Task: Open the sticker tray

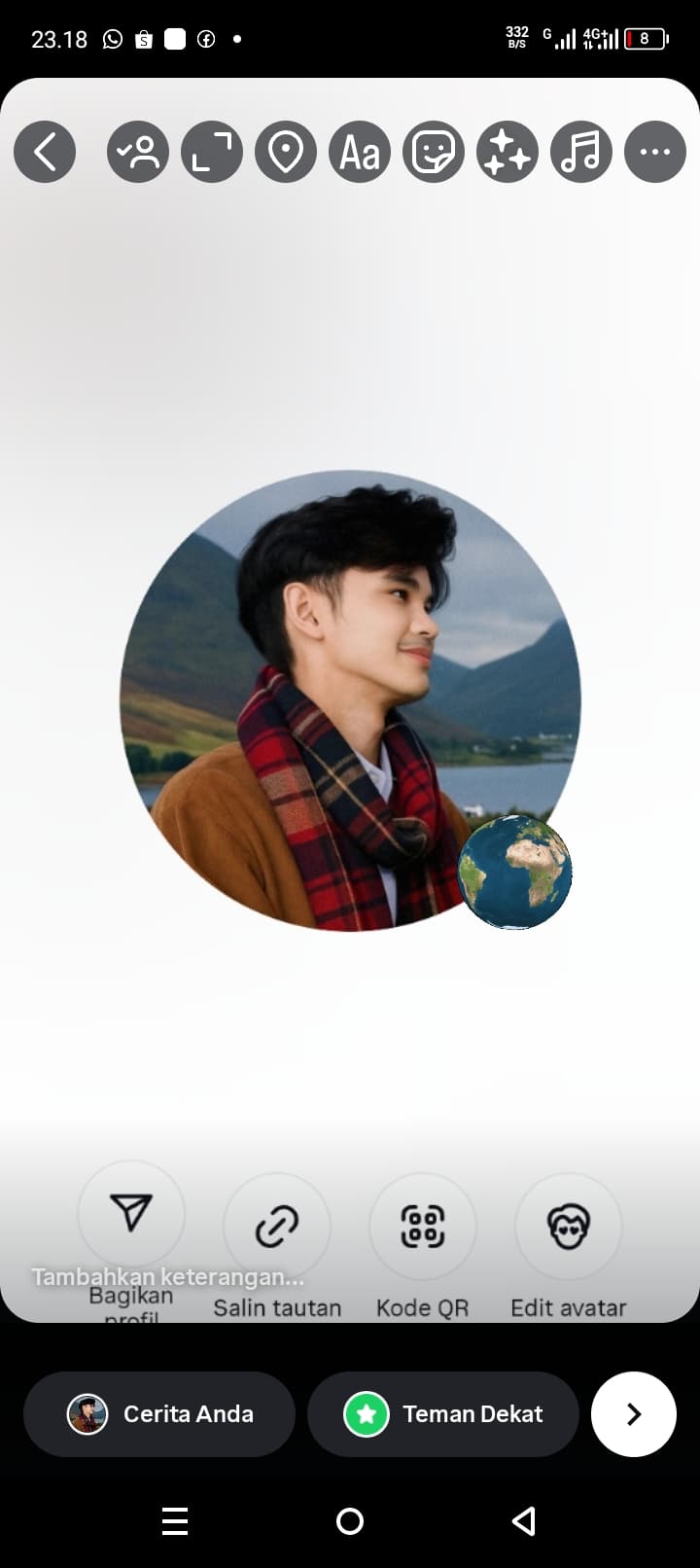Action: tap(434, 152)
